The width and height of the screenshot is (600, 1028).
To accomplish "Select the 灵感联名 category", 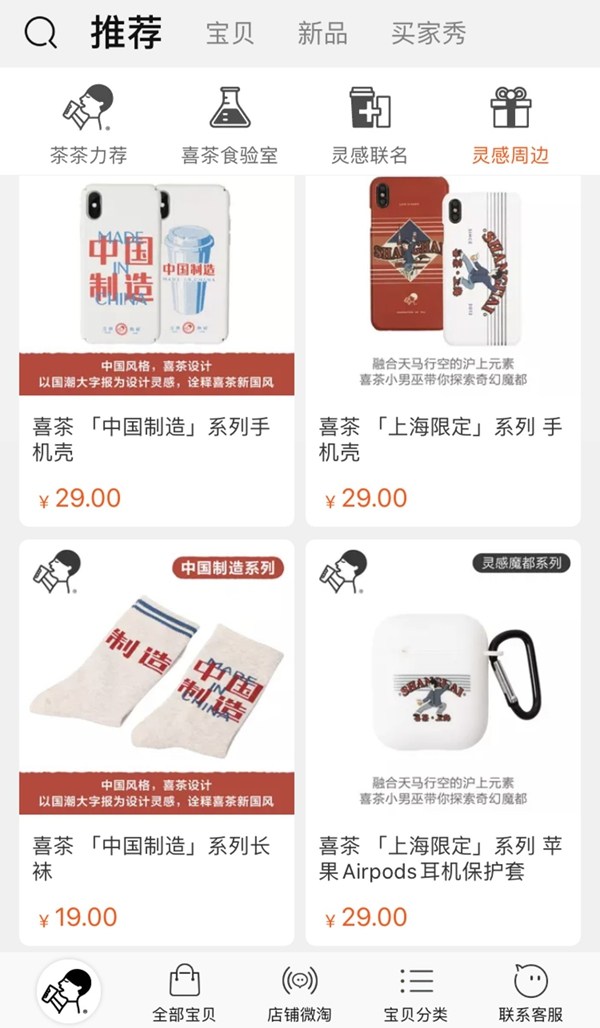I will point(370,125).
